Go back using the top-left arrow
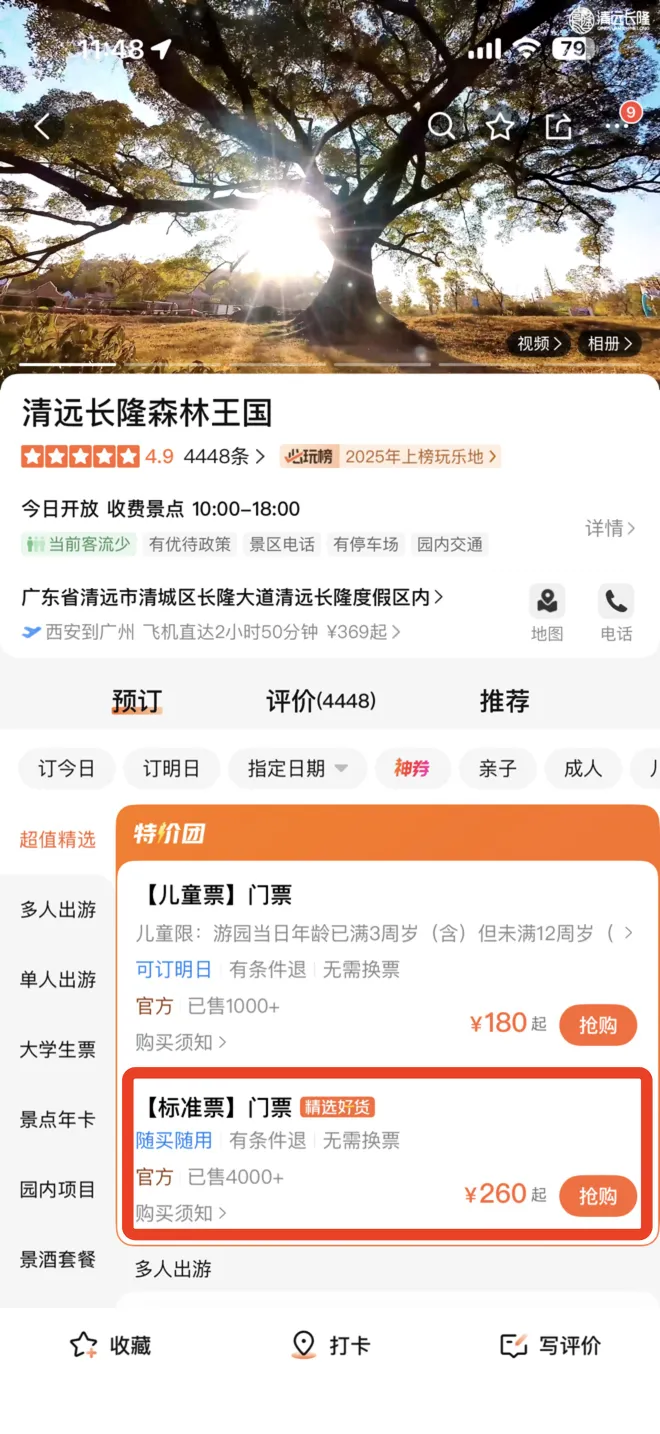This screenshot has height=1434, width=660. [x=42, y=127]
